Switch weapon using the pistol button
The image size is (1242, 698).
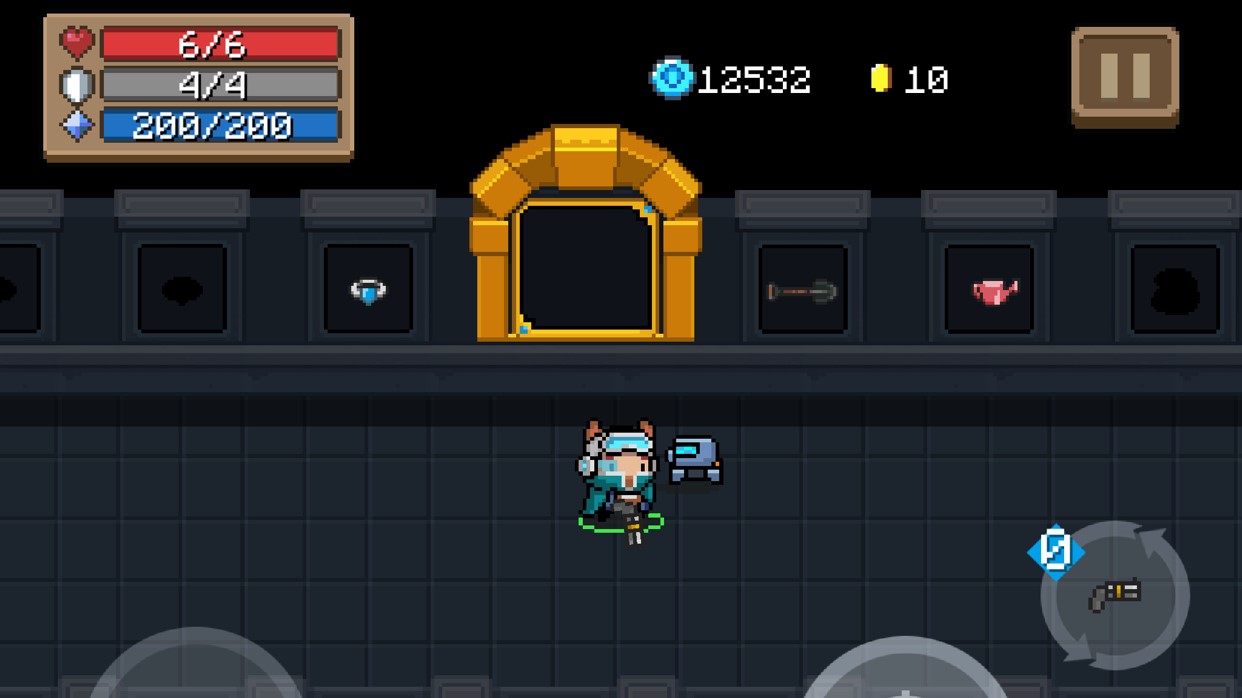(x=1115, y=596)
